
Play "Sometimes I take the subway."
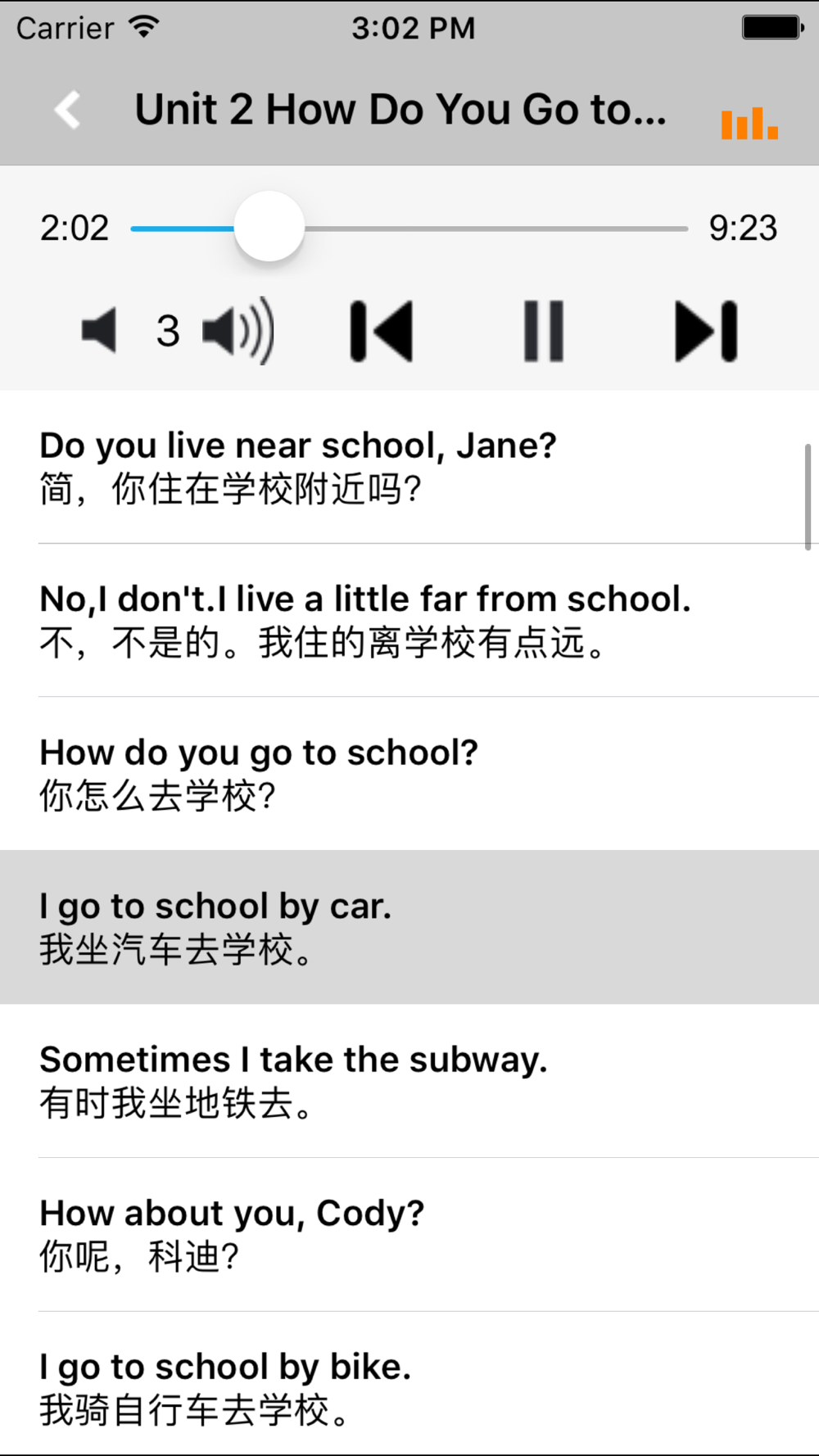[409, 1081]
